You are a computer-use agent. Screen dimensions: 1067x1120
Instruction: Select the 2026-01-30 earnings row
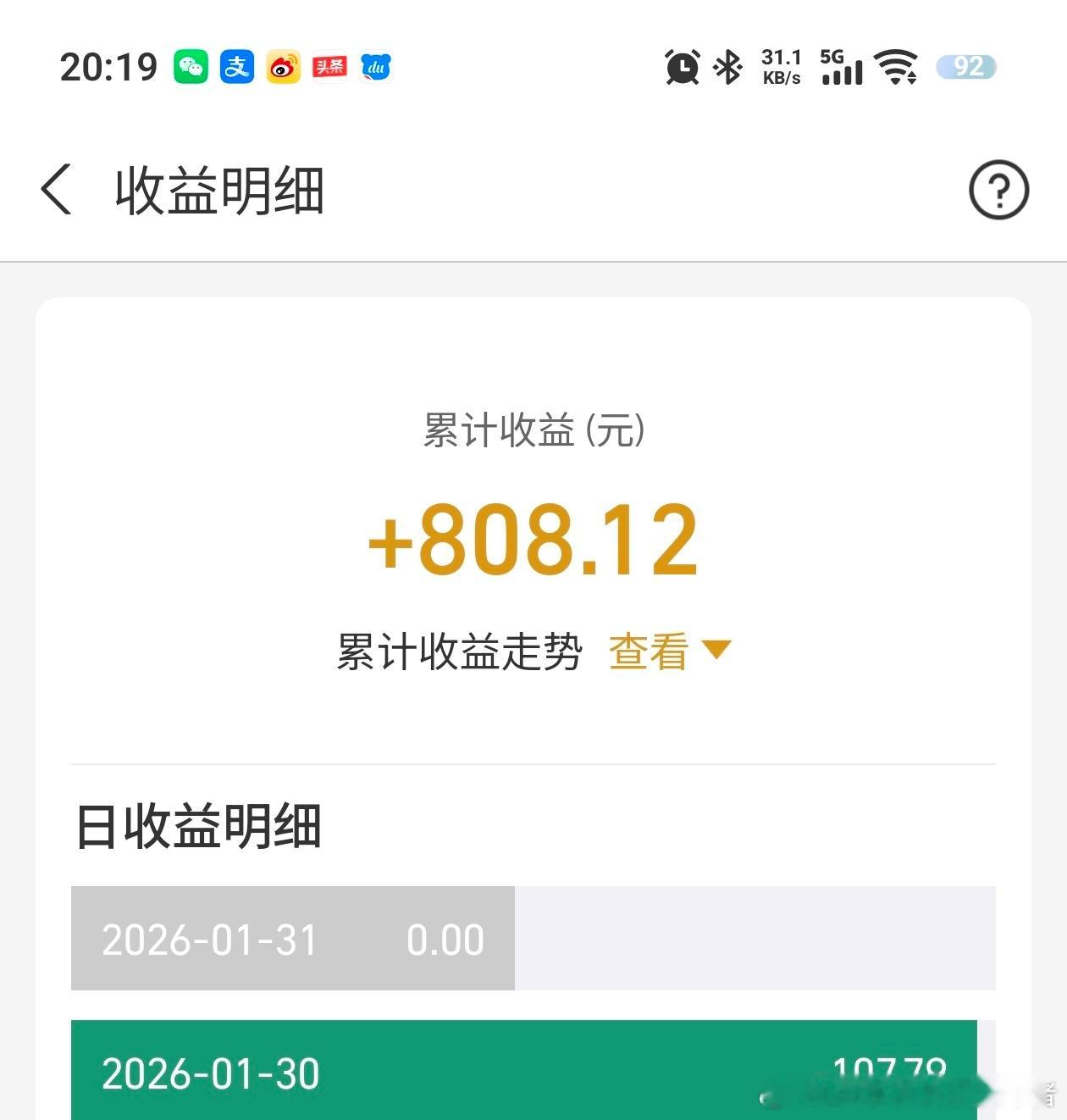coord(533,1073)
